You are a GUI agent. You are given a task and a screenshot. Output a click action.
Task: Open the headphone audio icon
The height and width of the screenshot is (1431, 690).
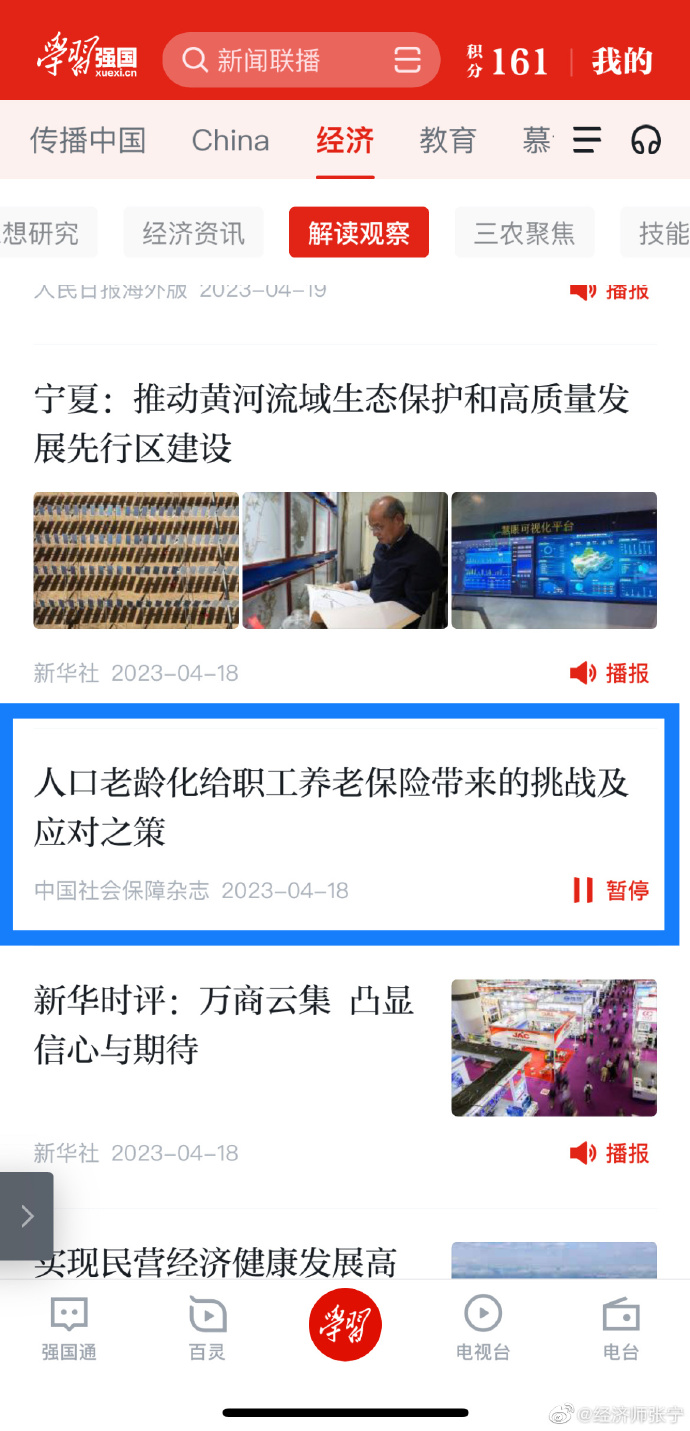pos(646,141)
